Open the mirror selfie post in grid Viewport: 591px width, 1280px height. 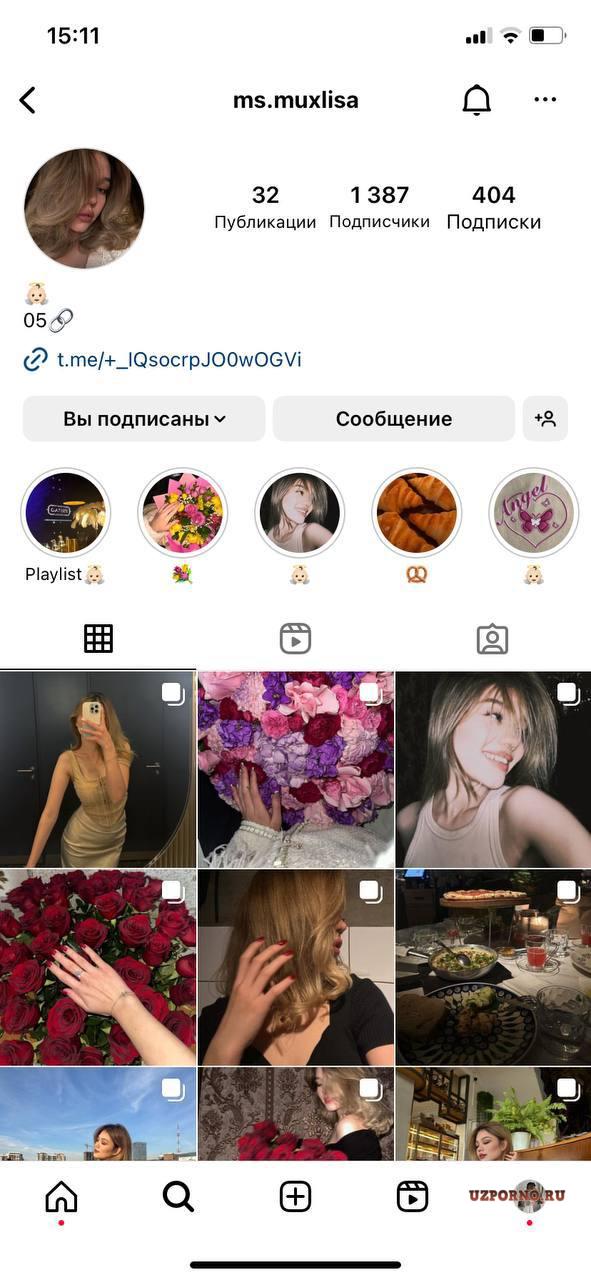(98, 769)
